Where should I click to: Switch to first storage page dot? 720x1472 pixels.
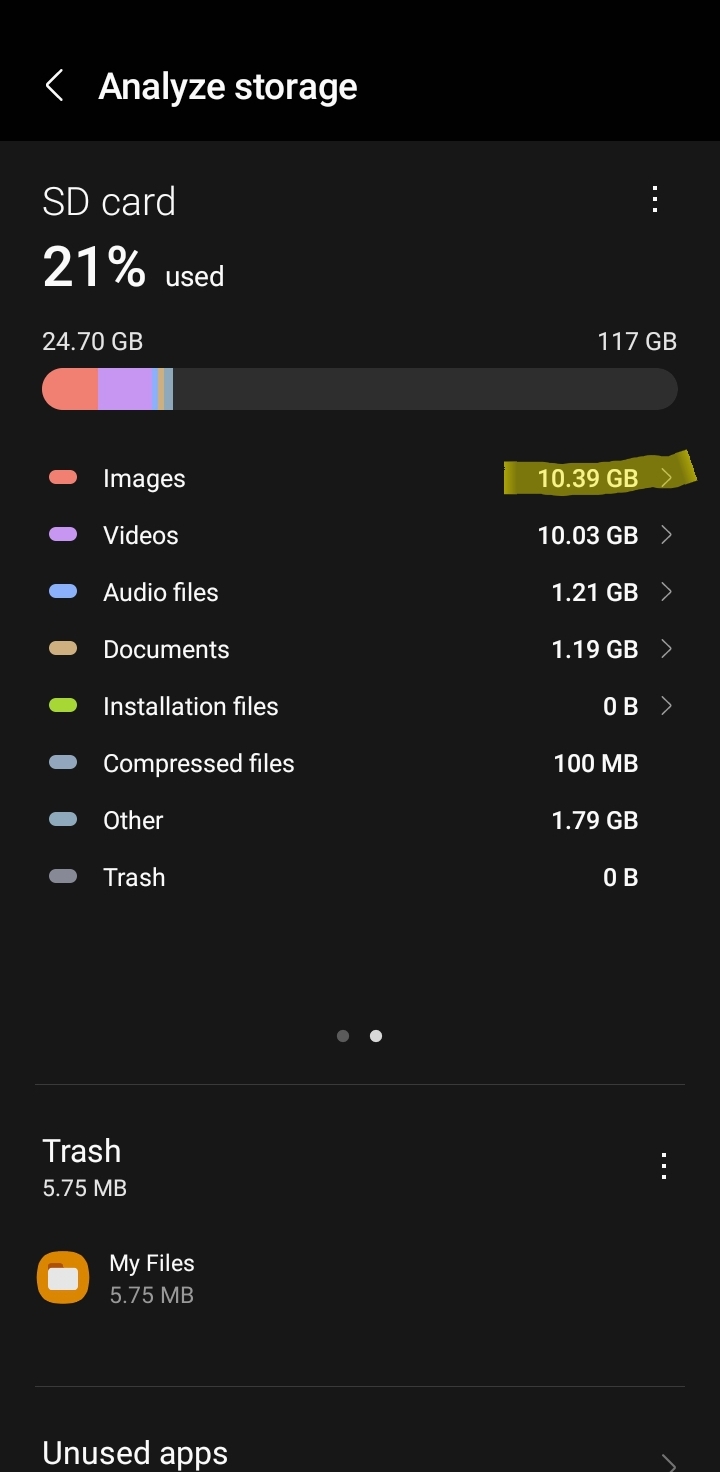tap(343, 1036)
